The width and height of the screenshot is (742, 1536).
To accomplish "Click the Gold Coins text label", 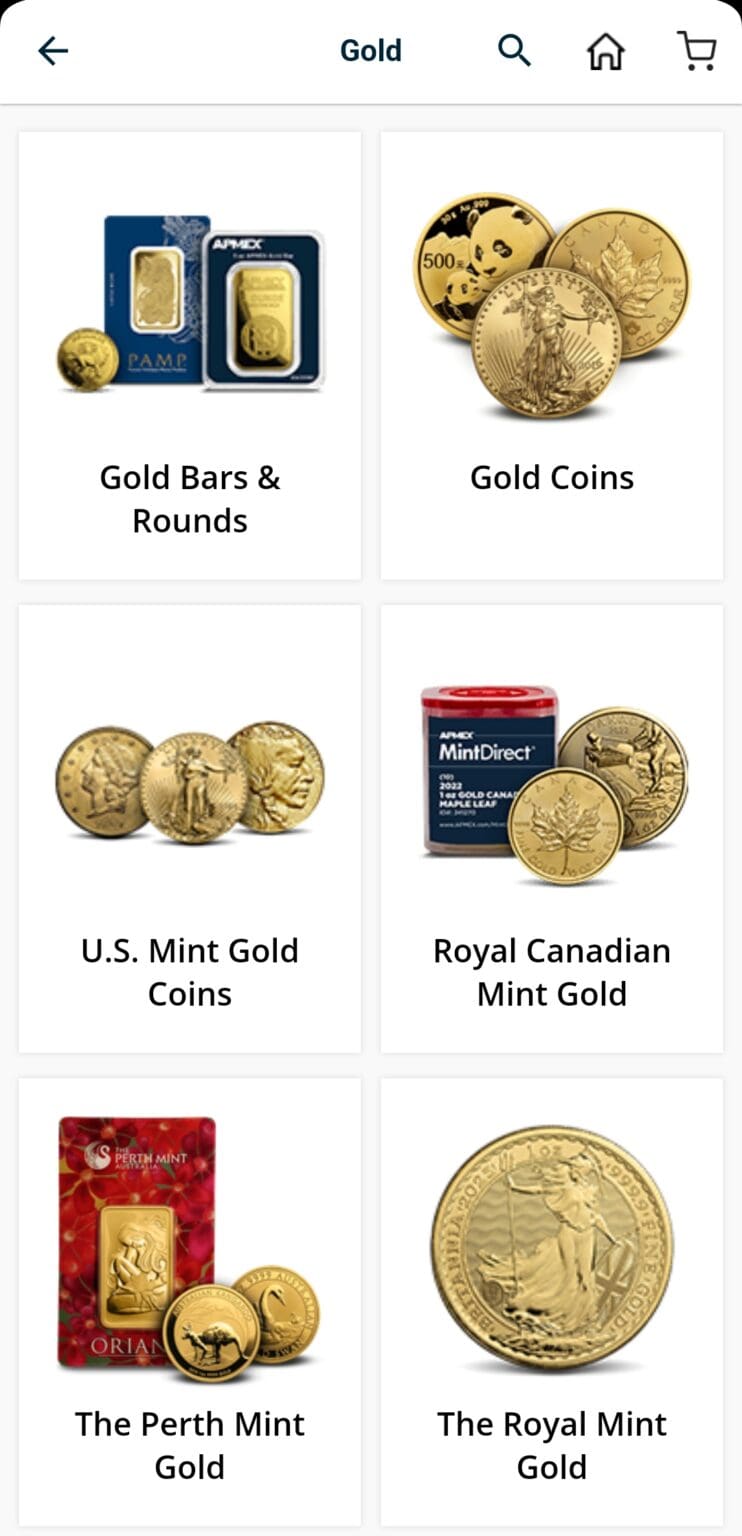I will tap(551, 477).
